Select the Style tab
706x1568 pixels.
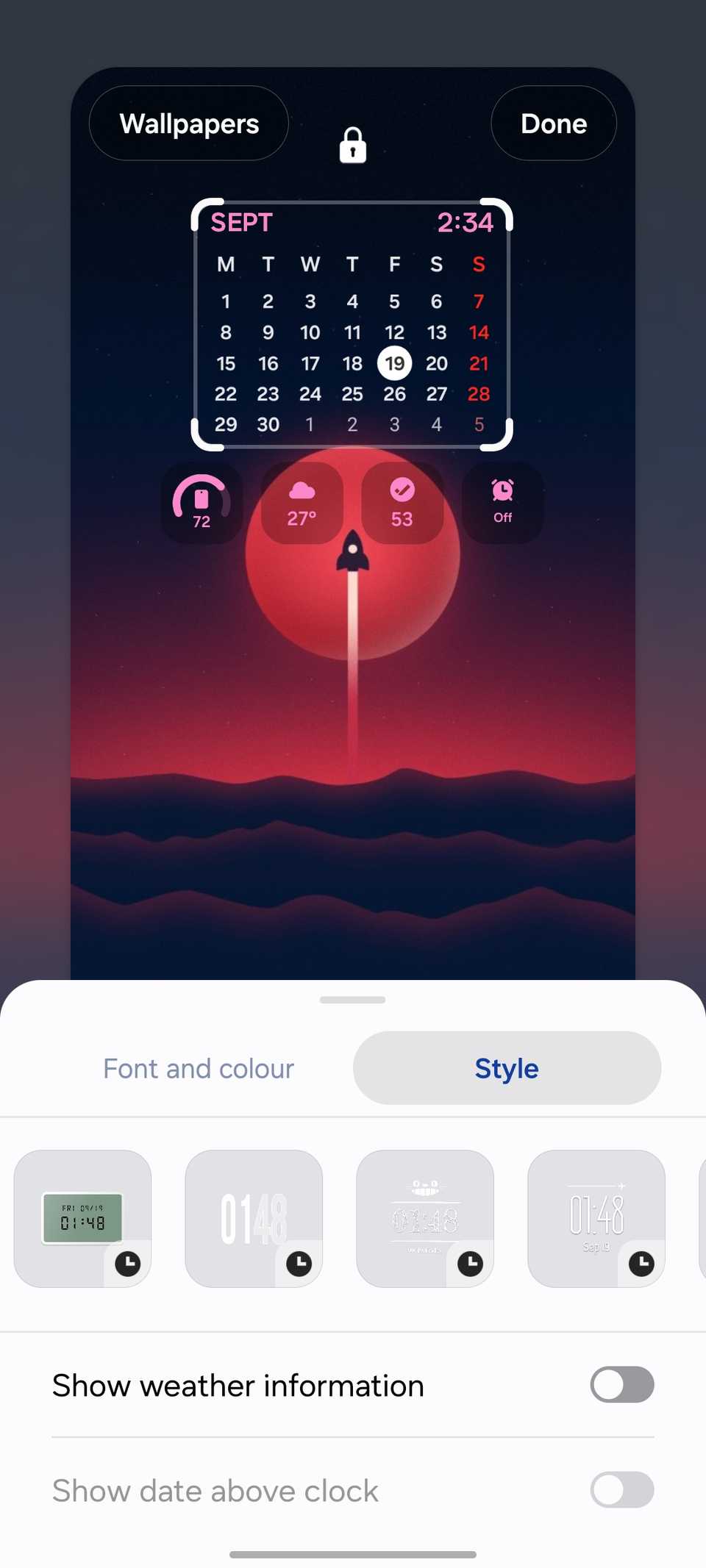[506, 1068]
